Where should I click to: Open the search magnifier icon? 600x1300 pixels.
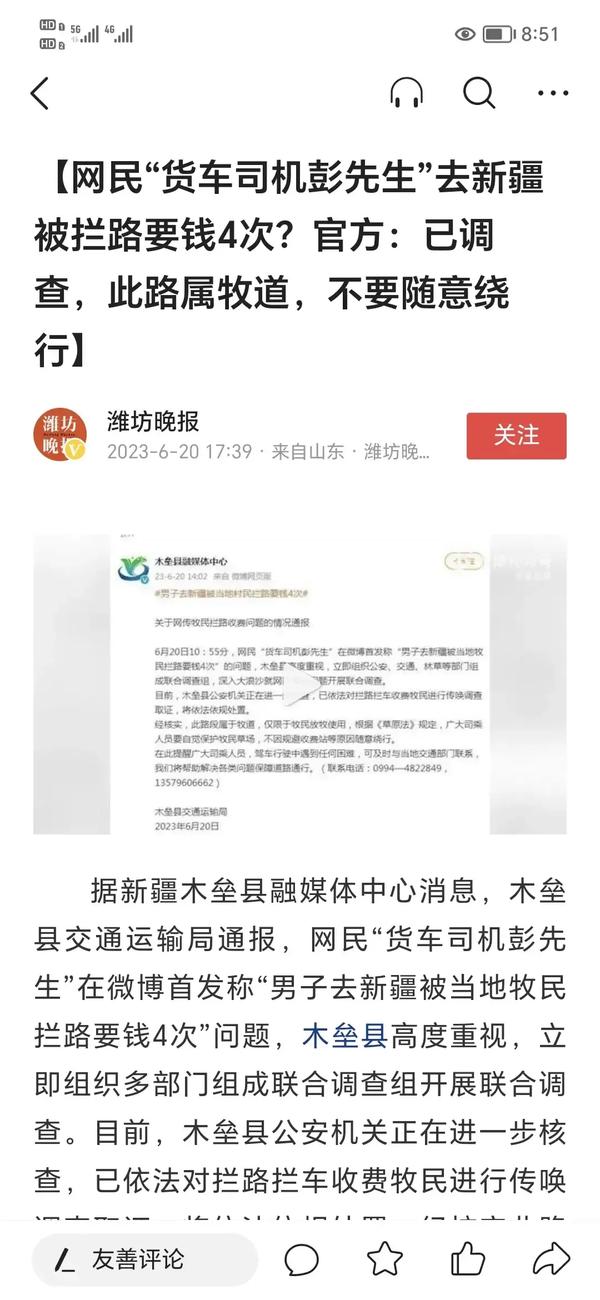(480, 93)
